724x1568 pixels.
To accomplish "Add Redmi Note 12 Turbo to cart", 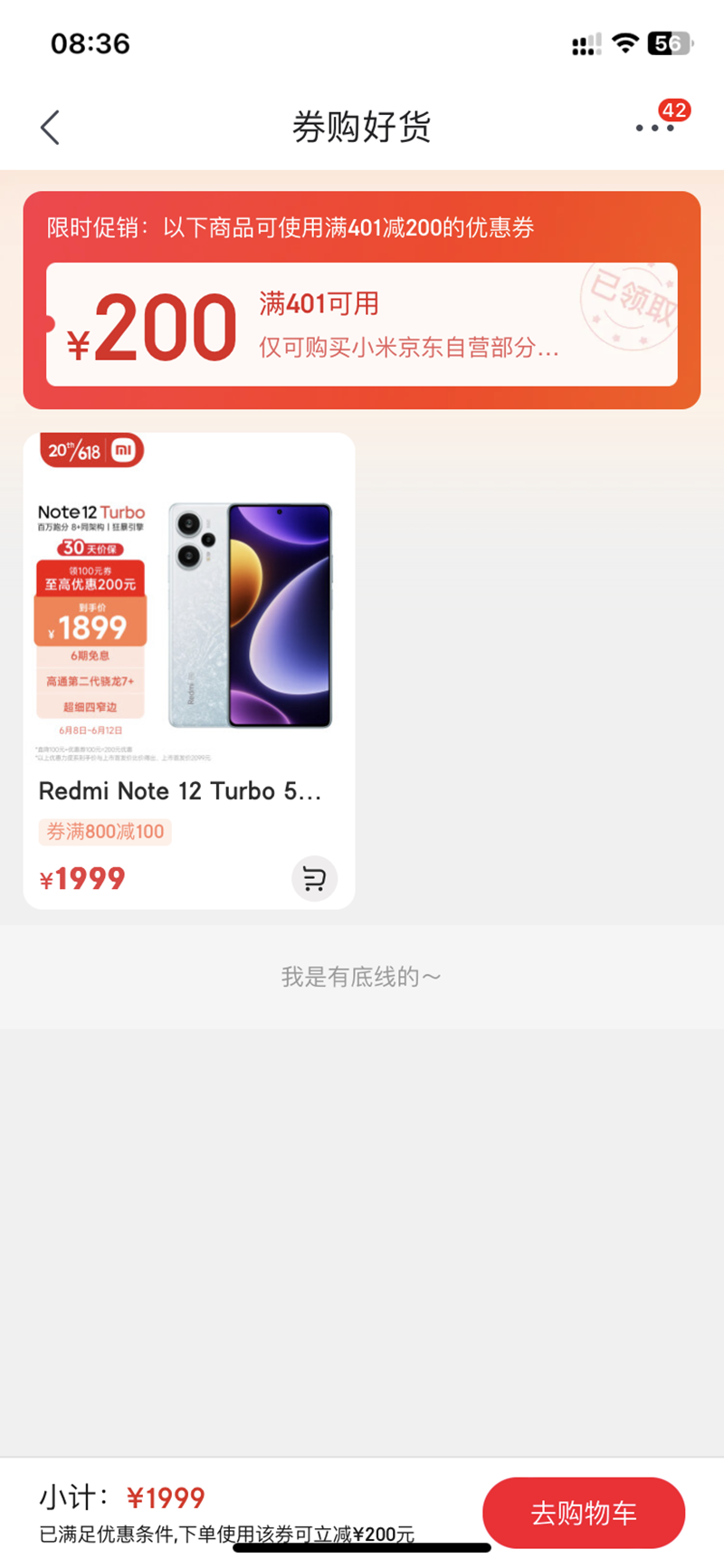I will 314,879.
